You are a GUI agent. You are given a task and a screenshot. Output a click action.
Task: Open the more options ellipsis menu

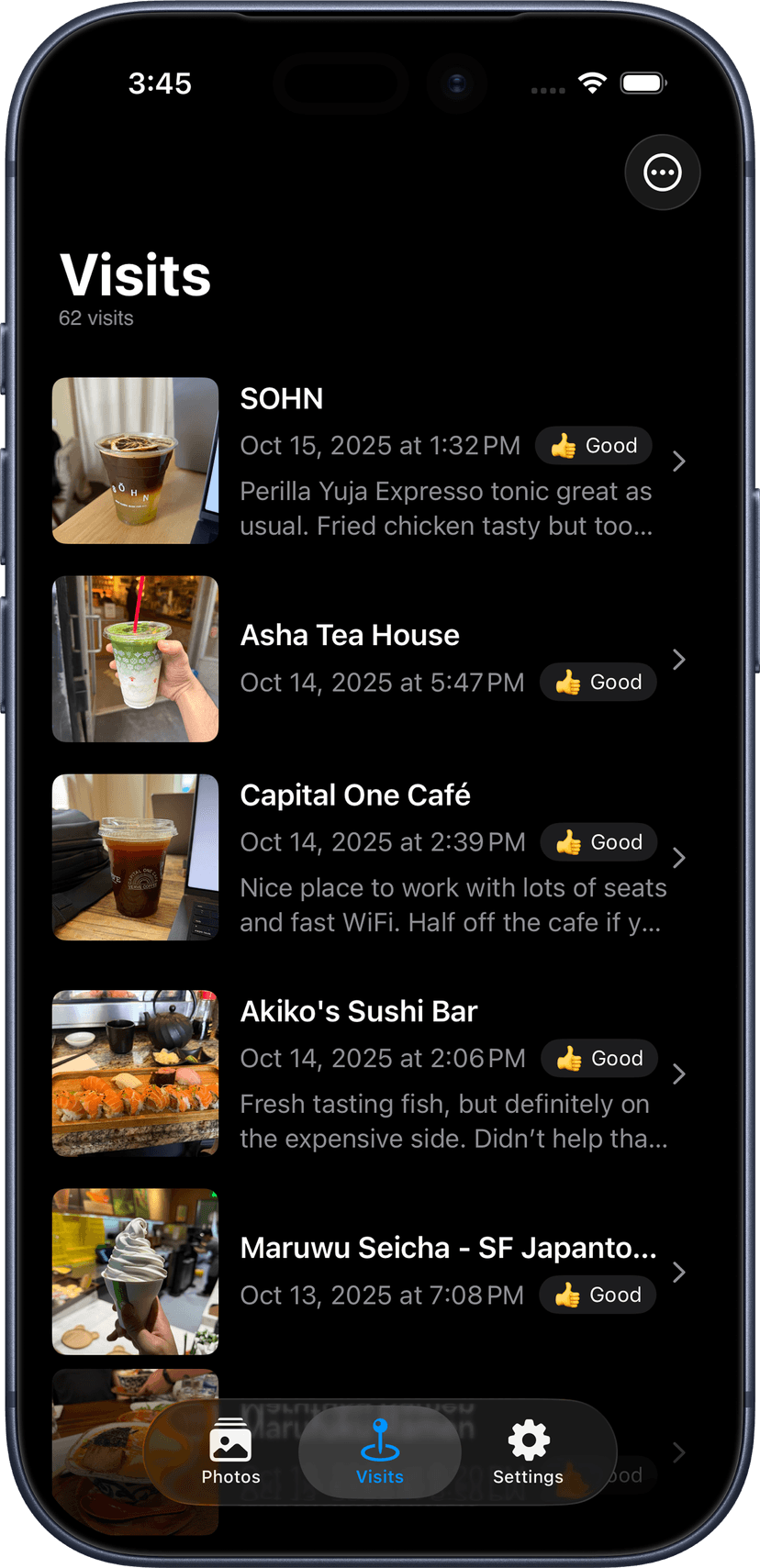click(662, 172)
